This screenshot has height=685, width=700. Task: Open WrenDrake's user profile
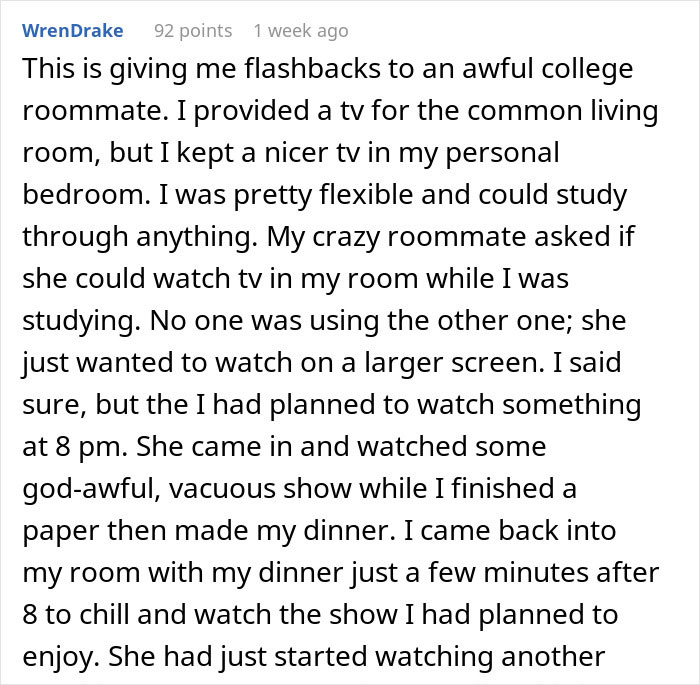(x=72, y=31)
